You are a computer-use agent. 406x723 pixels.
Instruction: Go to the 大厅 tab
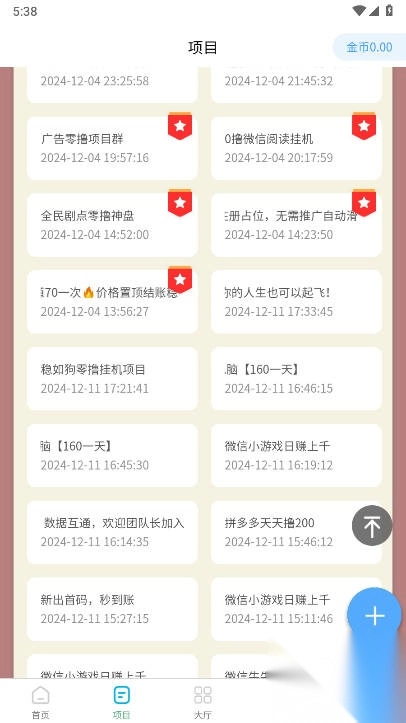coord(203,702)
